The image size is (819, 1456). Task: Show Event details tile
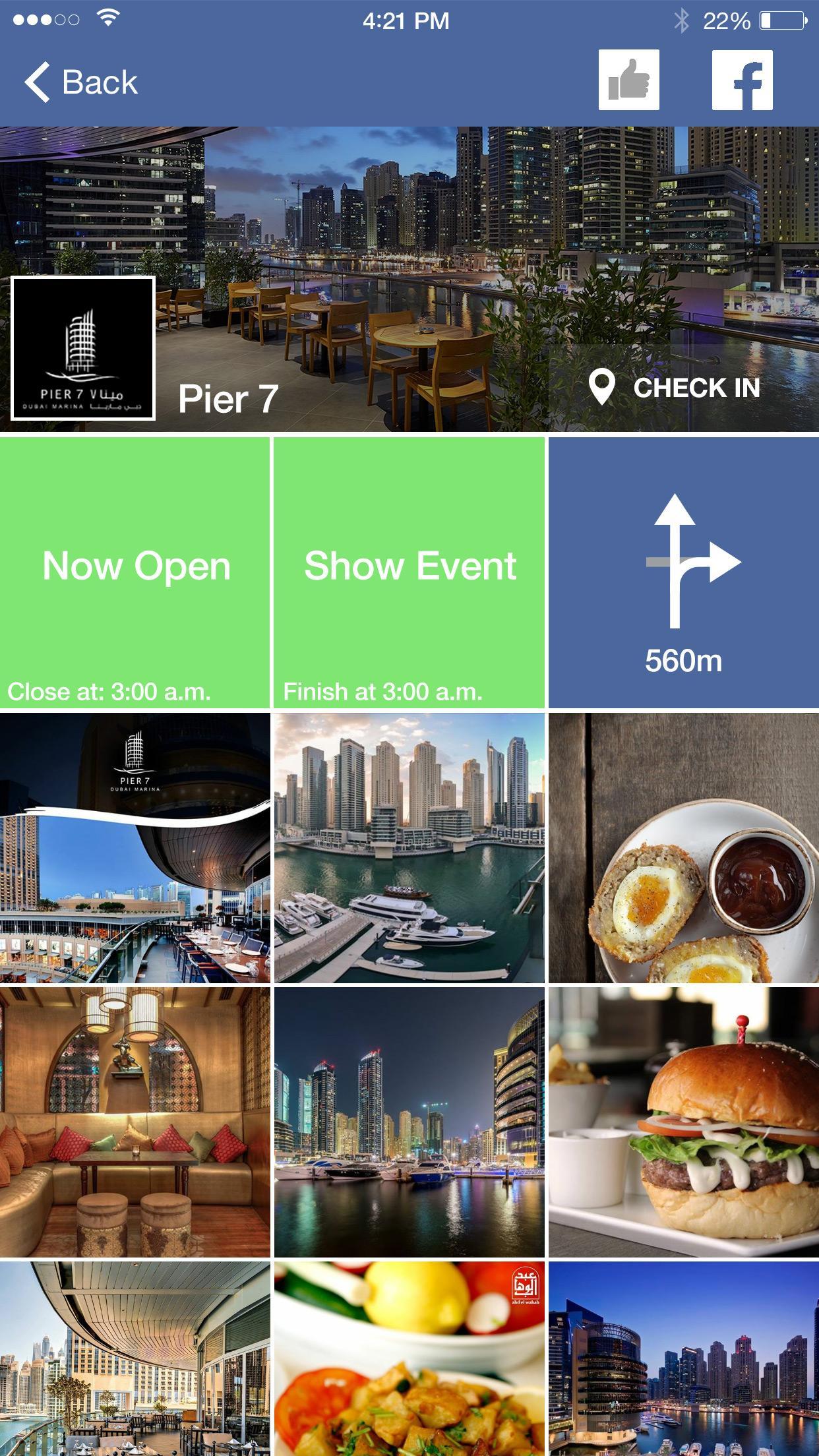pos(409,572)
